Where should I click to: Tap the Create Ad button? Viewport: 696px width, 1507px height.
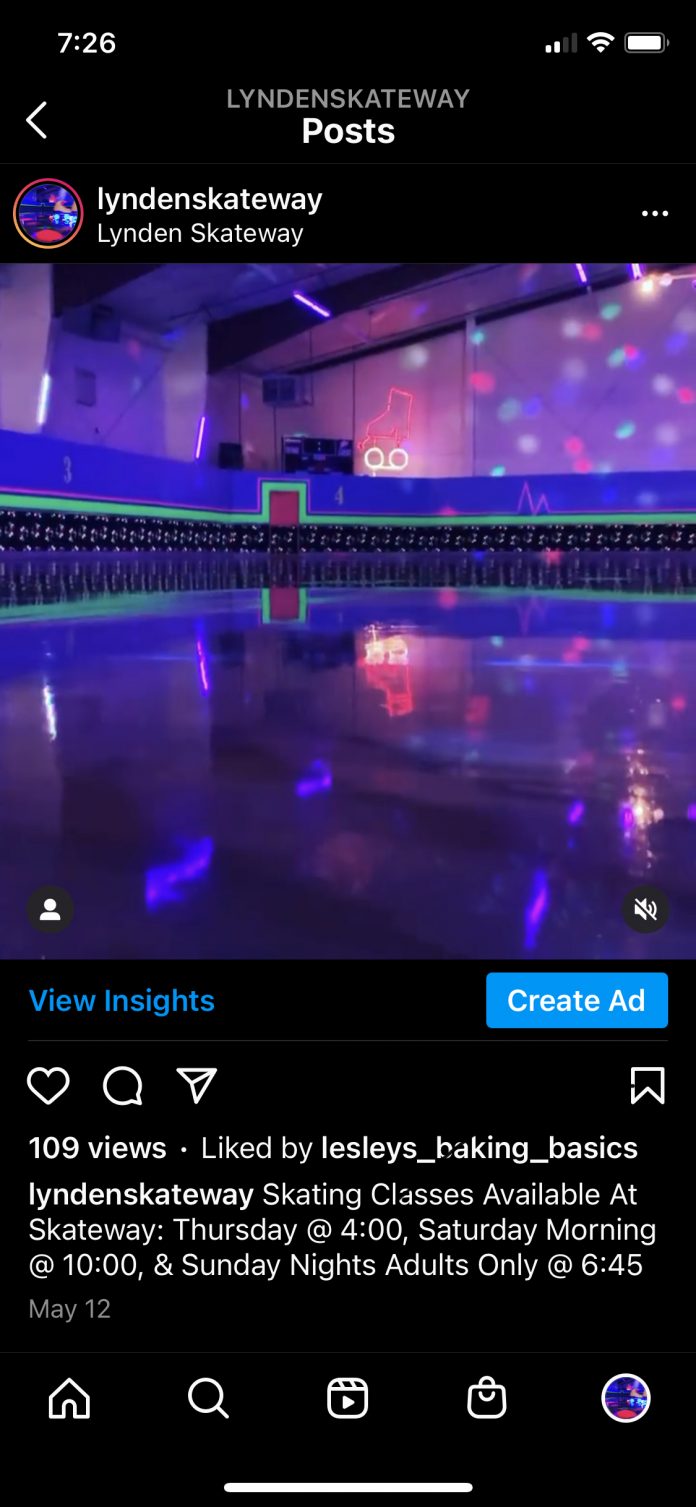pos(577,1000)
